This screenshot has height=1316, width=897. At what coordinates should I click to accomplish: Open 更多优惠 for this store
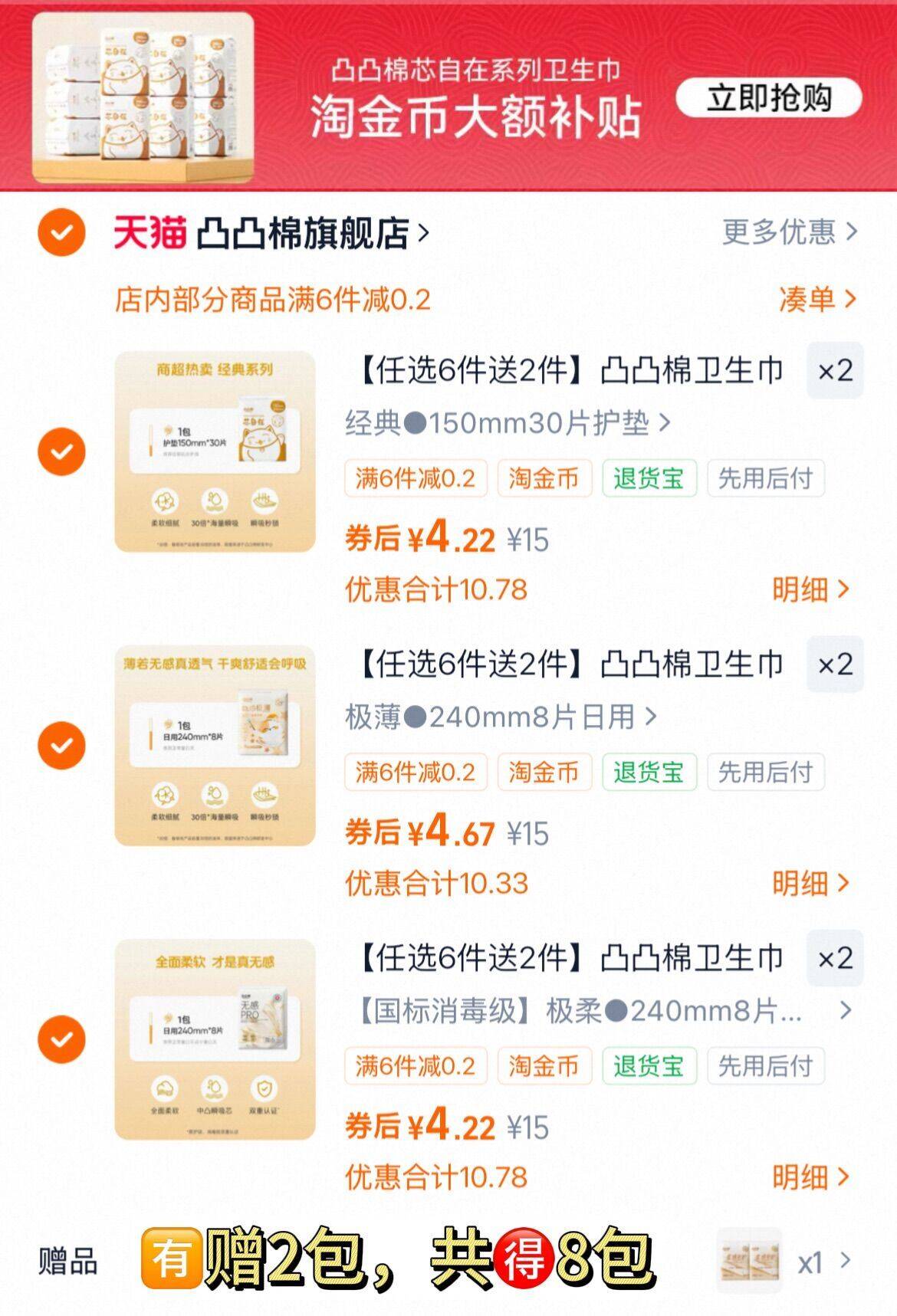click(790, 231)
